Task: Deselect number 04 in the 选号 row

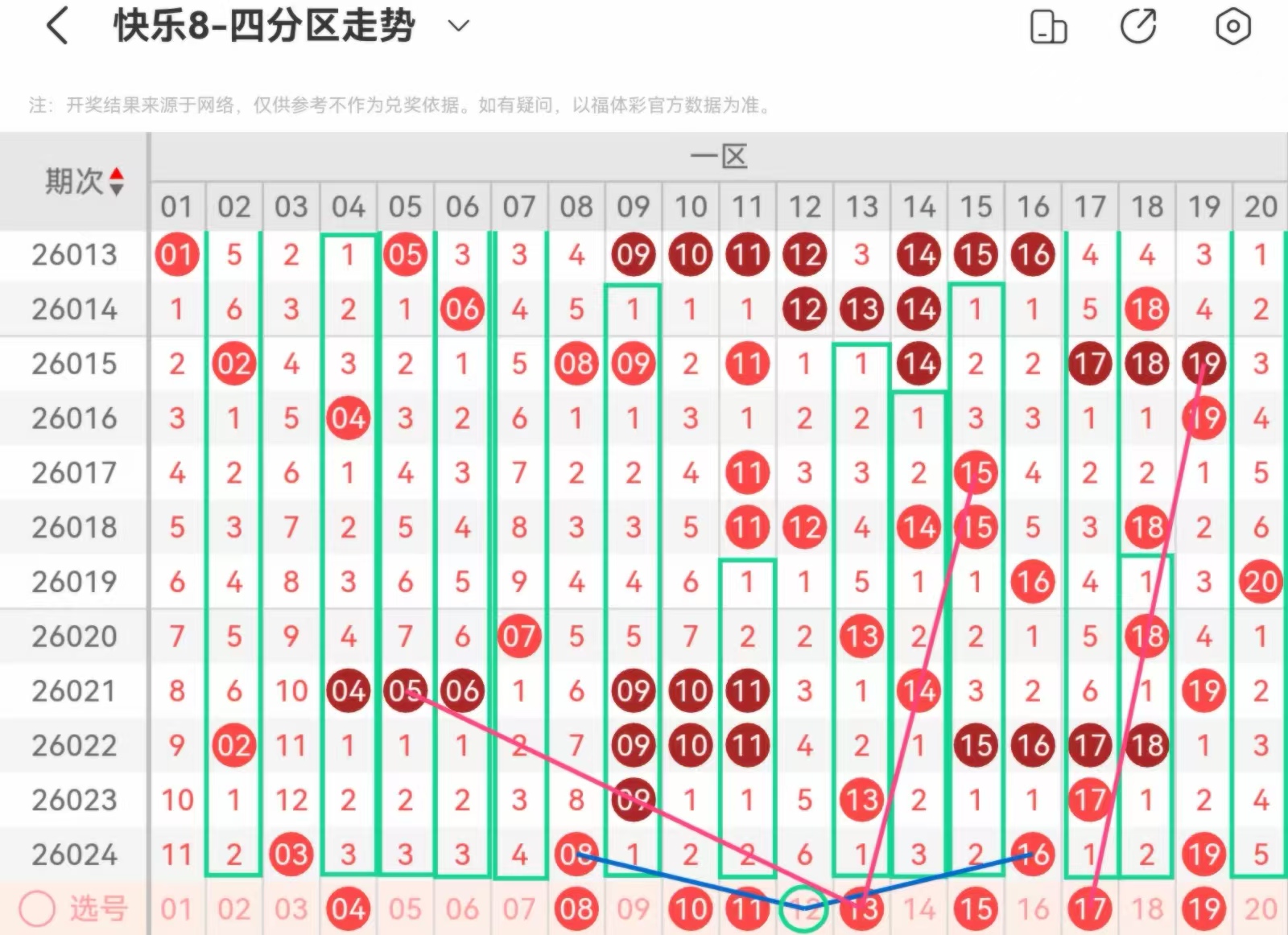Action: (x=348, y=909)
